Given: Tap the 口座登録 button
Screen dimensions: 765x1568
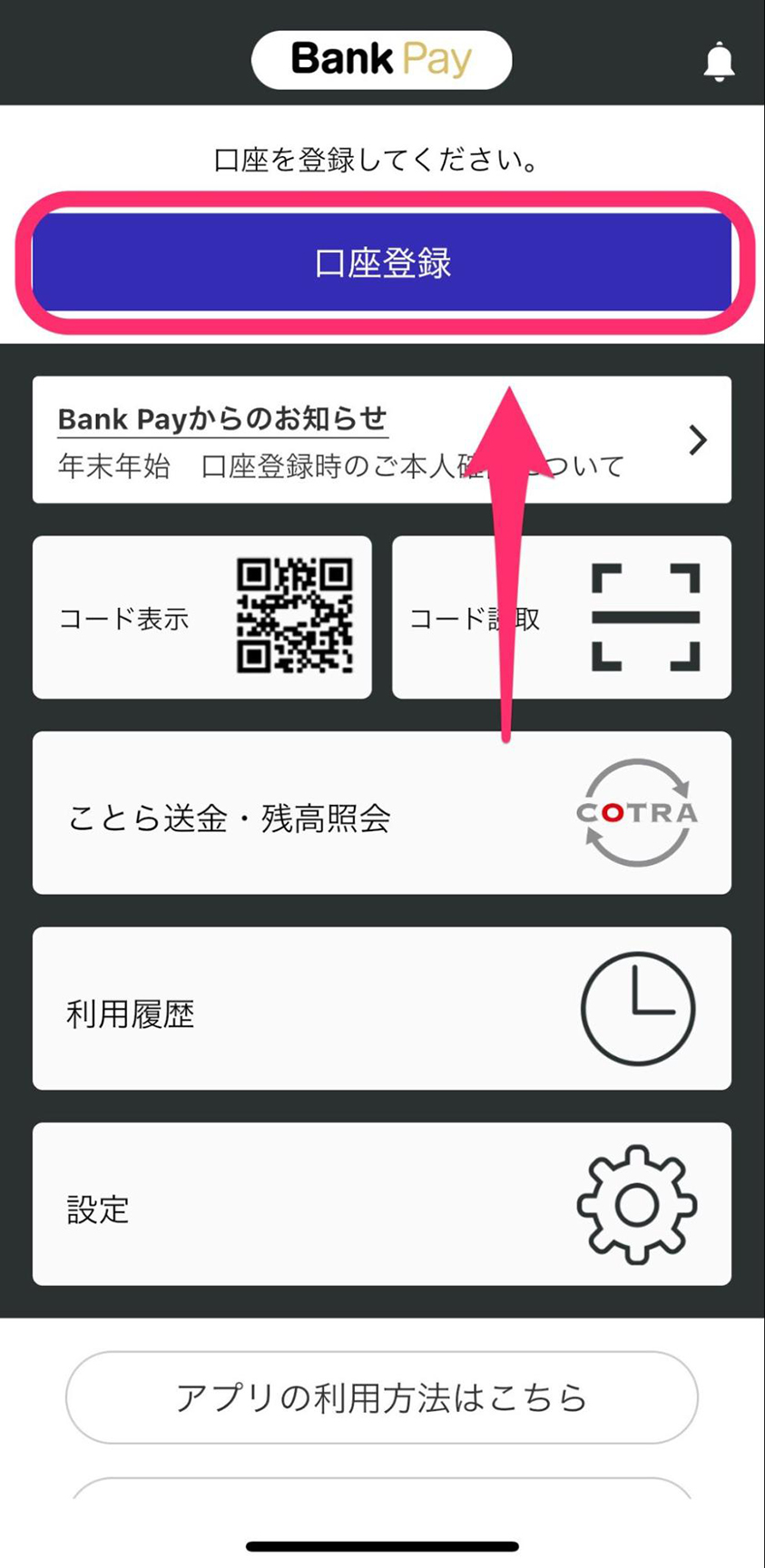Looking at the screenshot, I should click(382, 262).
